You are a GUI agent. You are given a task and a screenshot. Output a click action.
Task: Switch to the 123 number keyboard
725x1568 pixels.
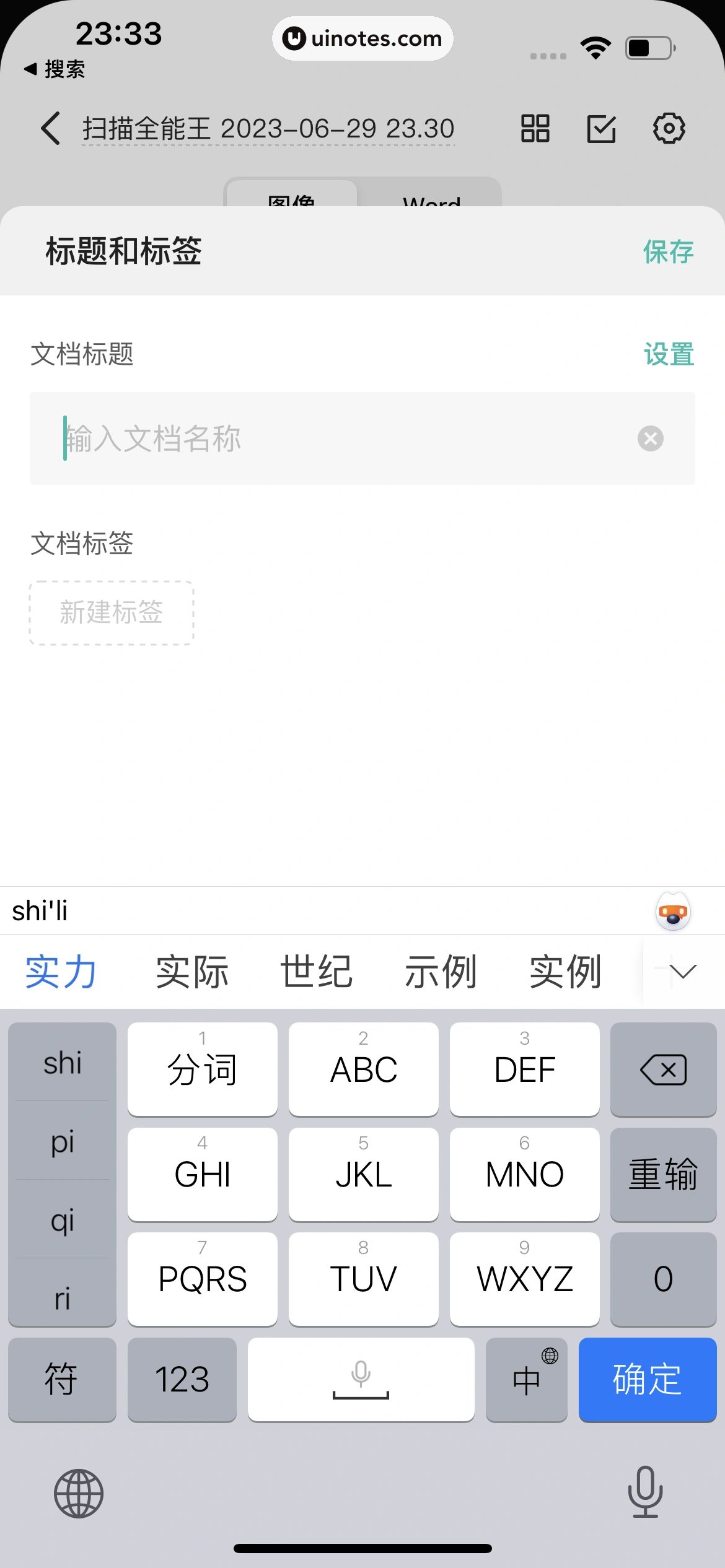pyautogui.click(x=182, y=1380)
